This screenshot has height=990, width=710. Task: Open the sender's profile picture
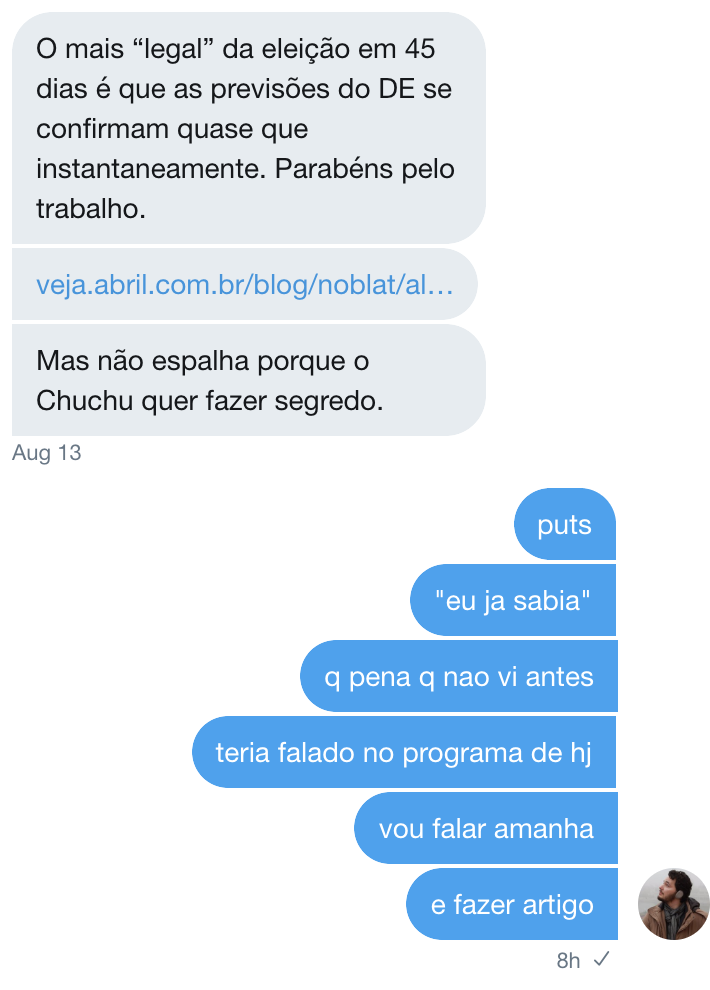tap(673, 903)
